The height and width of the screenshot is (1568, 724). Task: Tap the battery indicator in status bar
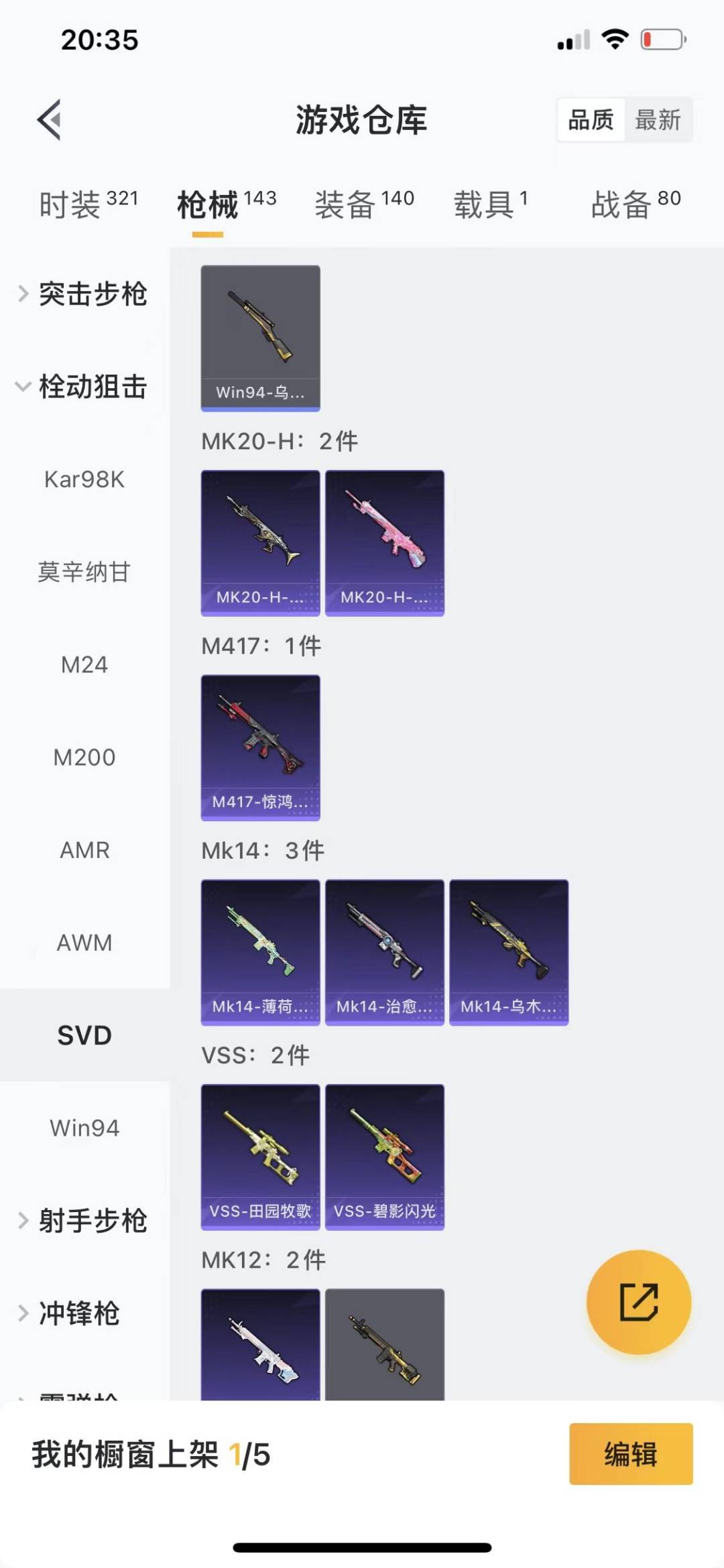662,40
